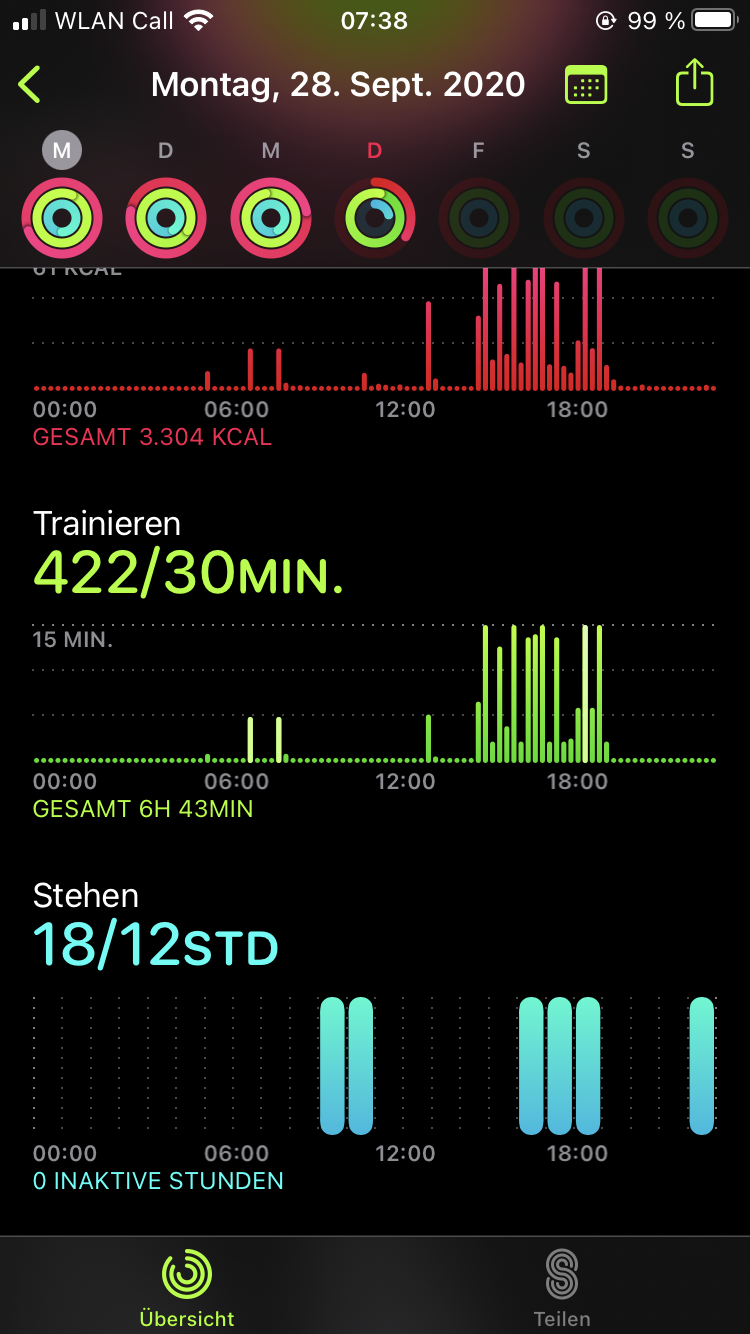Select Monday's activity rings
The width and height of the screenshot is (750, 1334).
[62, 217]
